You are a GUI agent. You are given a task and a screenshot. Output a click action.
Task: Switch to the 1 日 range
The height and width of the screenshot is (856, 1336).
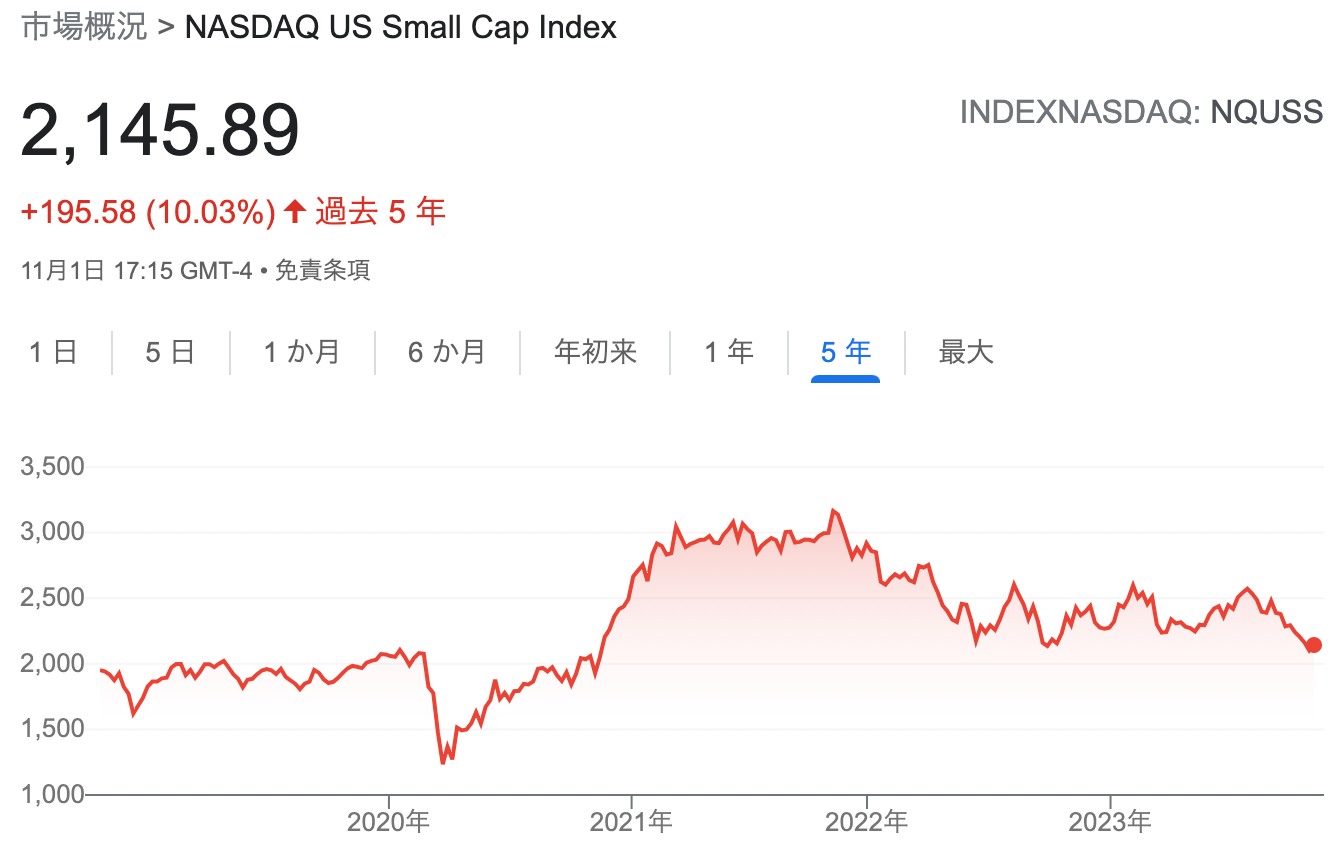(x=54, y=352)
